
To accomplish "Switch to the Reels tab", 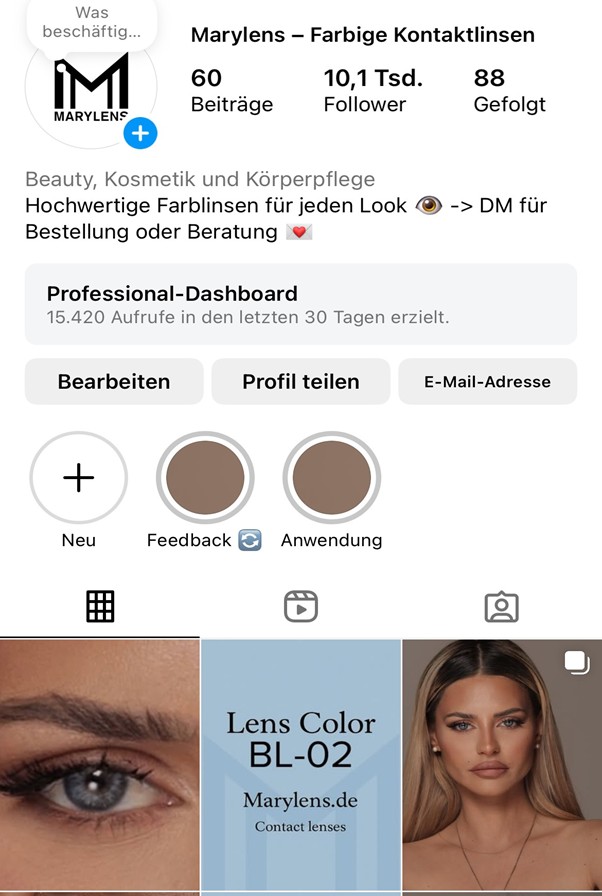I will [x=300, y=606].
